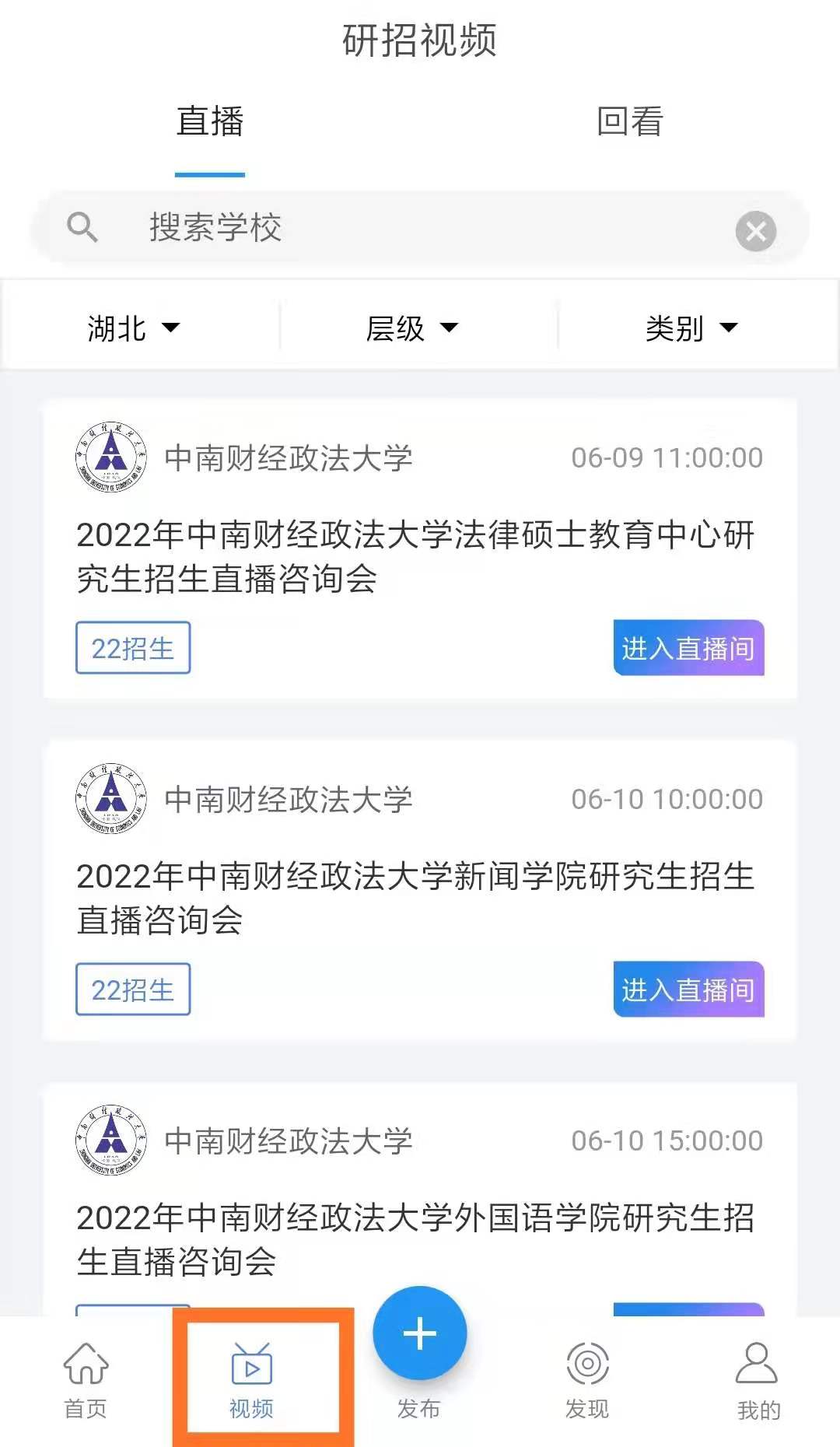
Task: Expand the 湖北 region dropdown
Action: tap(134, 328)
